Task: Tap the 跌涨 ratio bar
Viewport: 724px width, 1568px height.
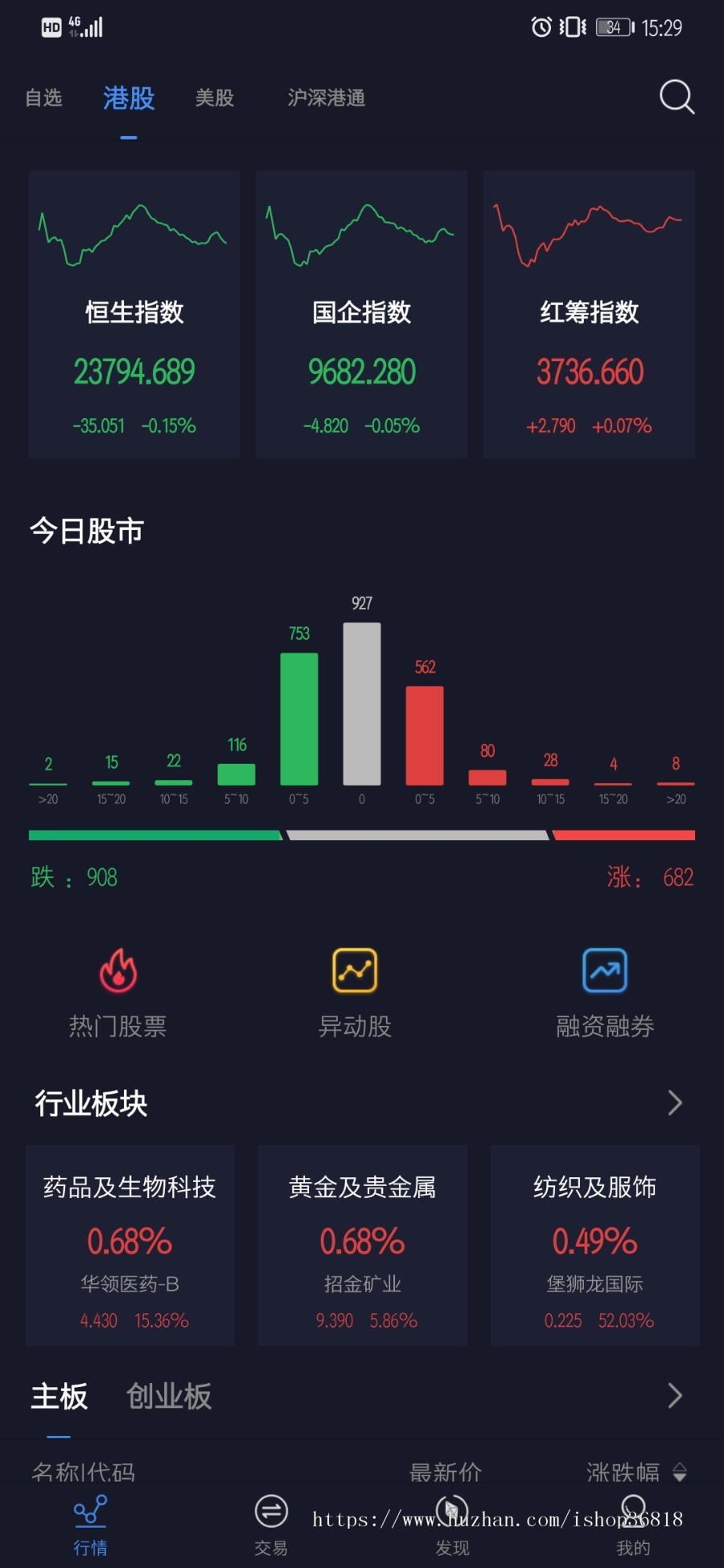Action: tap(362, 835)
